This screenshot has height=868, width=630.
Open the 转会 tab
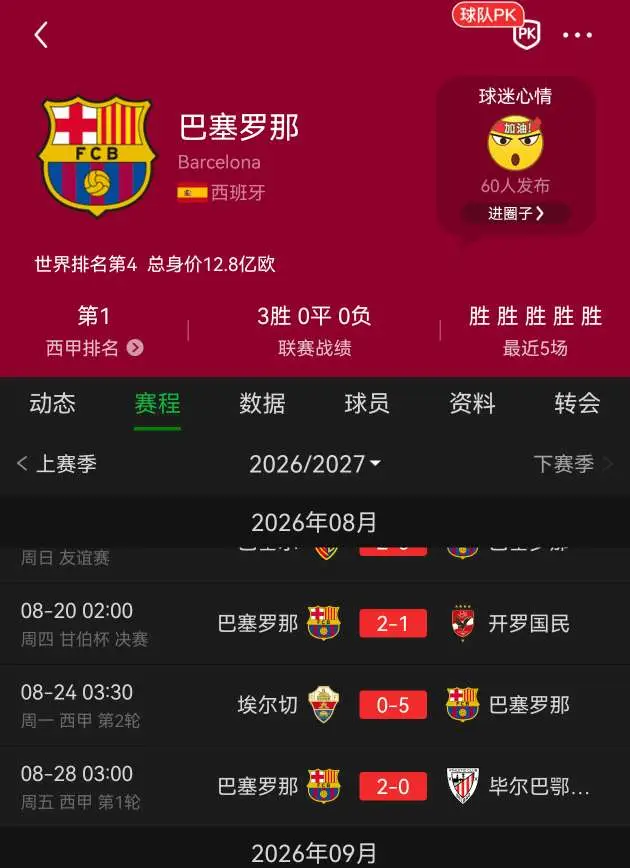[577, 403]
